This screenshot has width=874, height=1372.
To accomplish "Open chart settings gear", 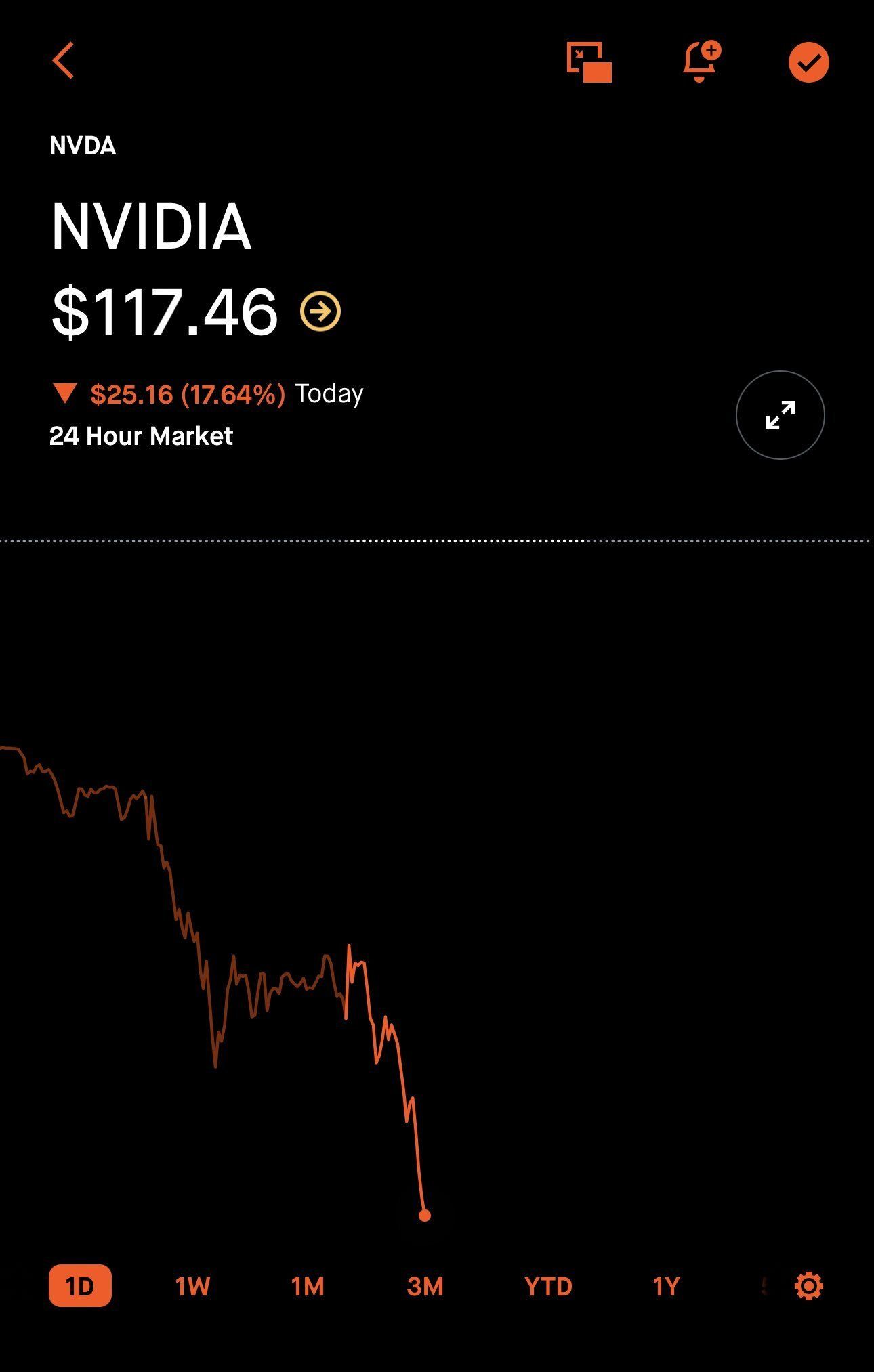I will 808,1285.
